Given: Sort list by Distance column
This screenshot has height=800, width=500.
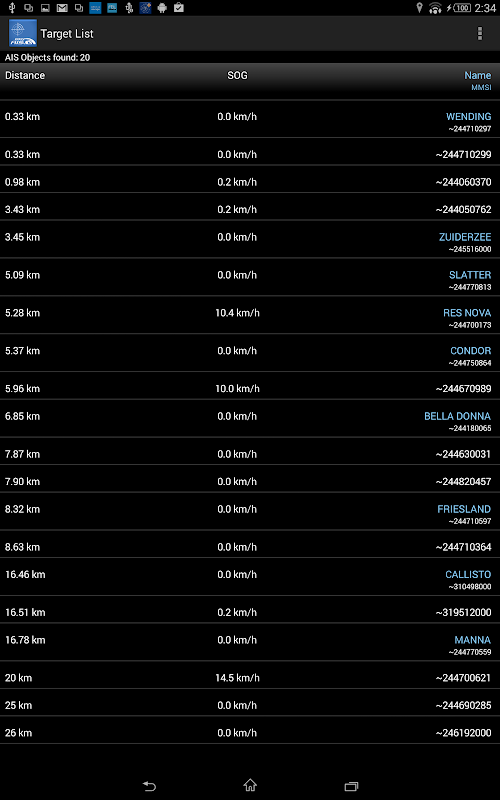Looking at the screenshot, I should pyautogui.click(x=25, y=76).
